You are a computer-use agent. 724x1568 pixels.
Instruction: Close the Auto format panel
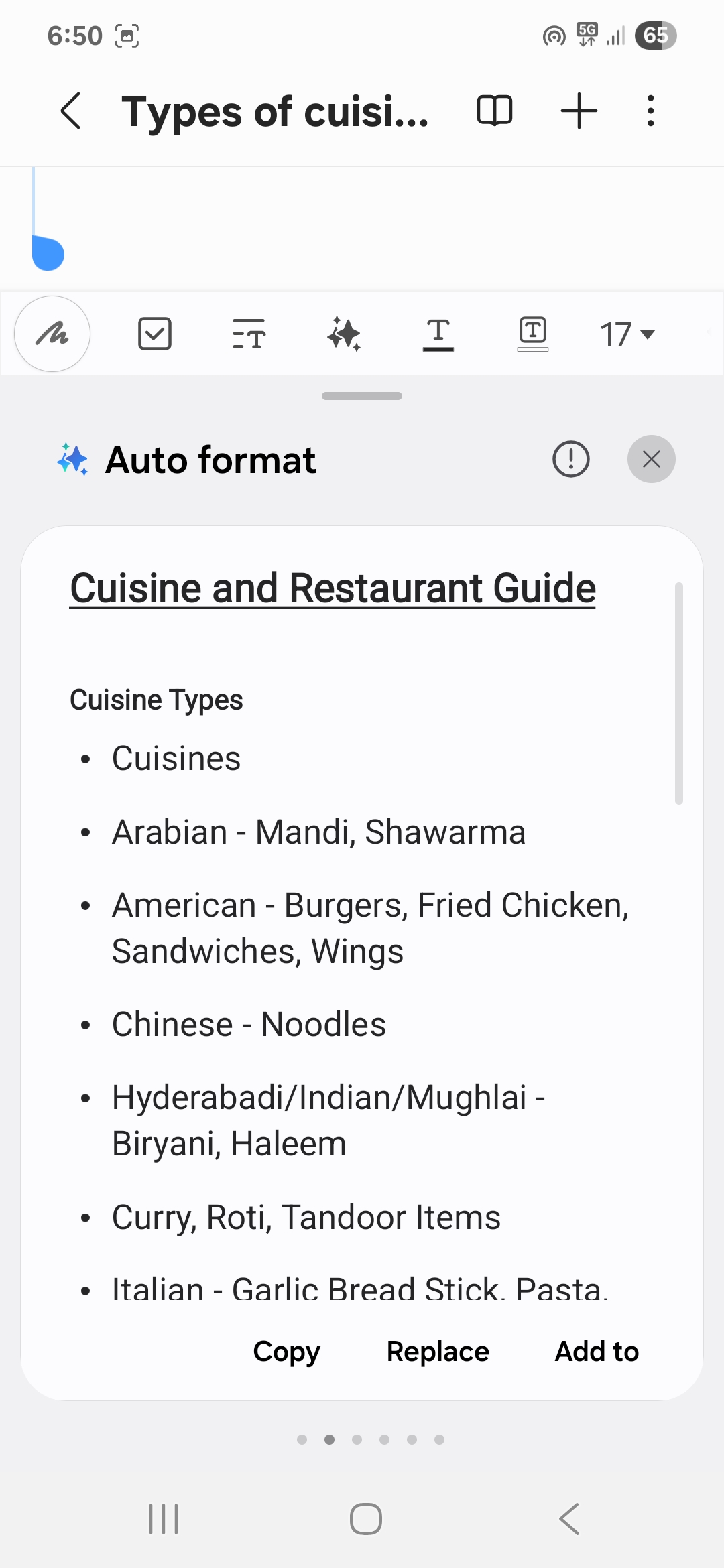pos(651,460)
